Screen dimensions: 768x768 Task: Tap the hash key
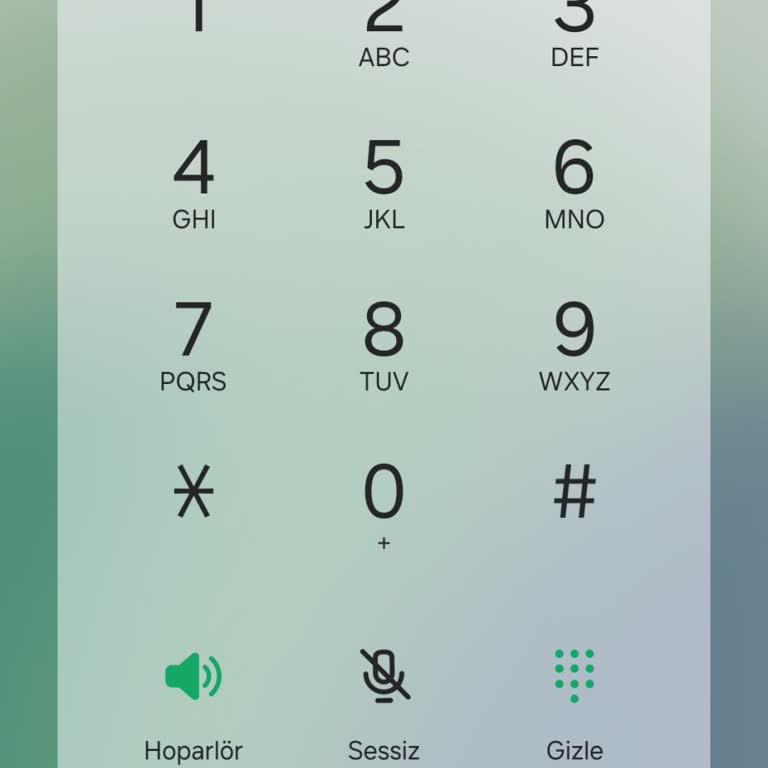(574, 493)
